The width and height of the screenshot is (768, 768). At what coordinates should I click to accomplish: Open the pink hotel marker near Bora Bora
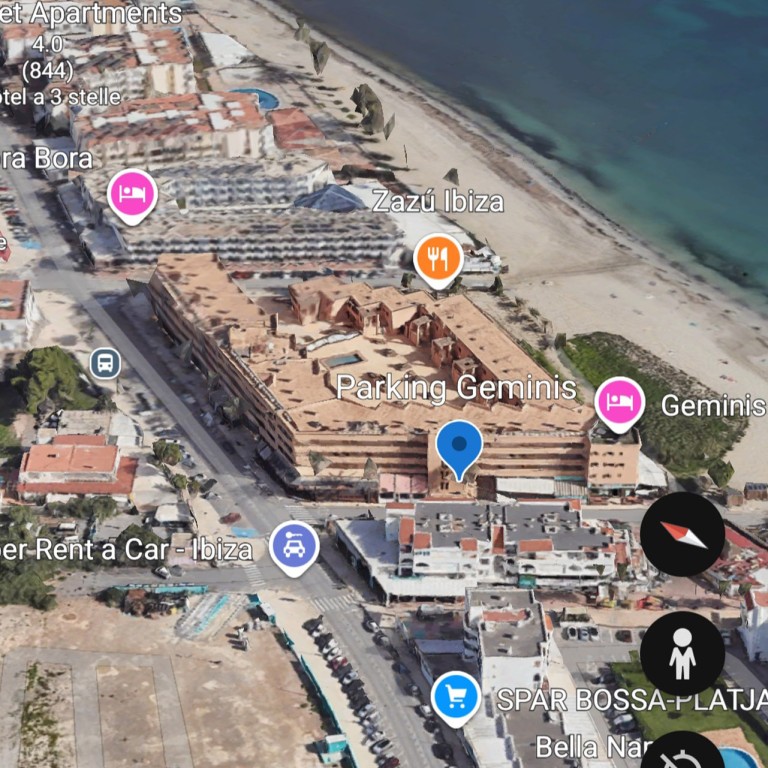(132, 193)
